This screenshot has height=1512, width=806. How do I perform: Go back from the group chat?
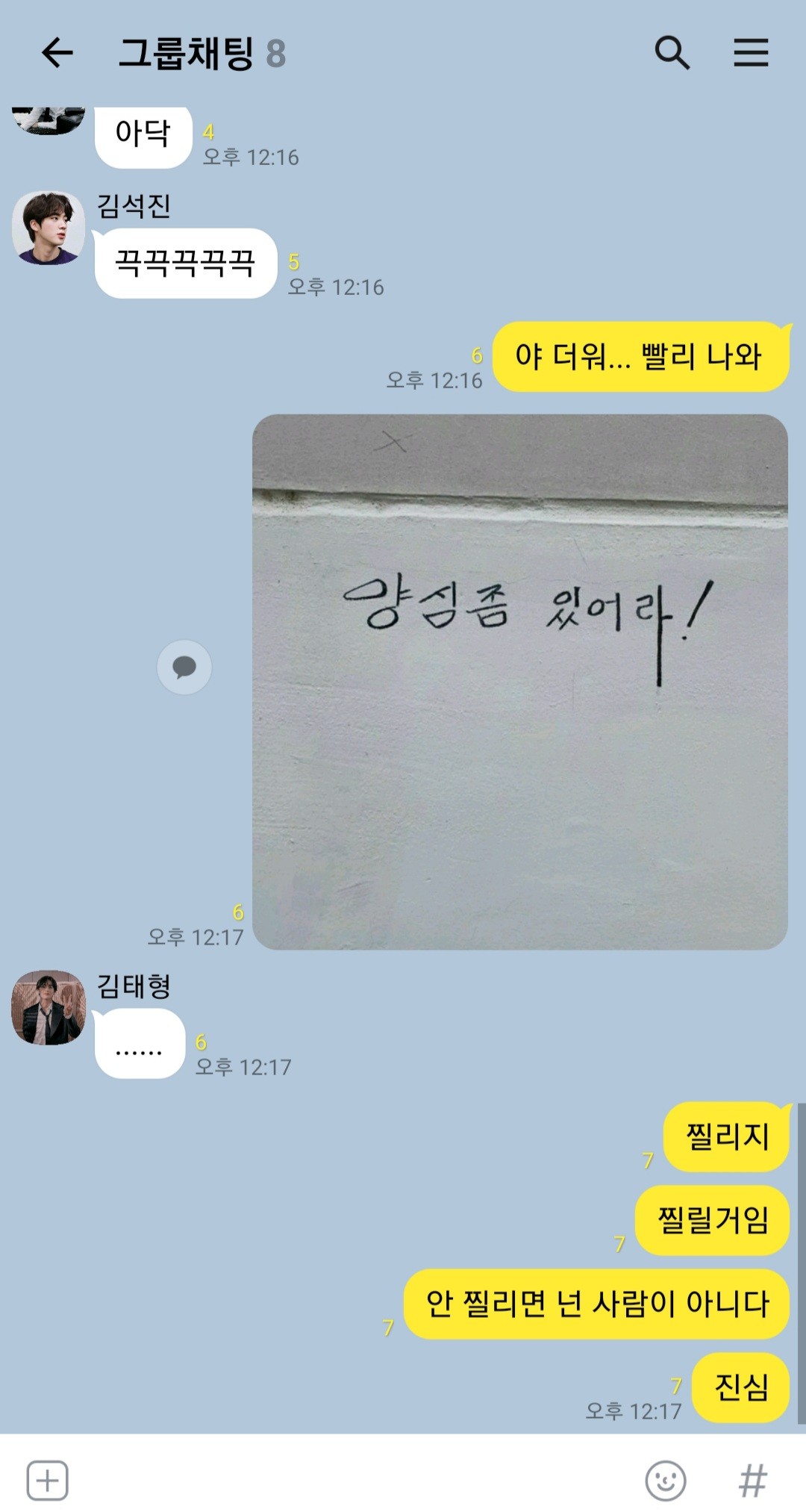(57, 53)
